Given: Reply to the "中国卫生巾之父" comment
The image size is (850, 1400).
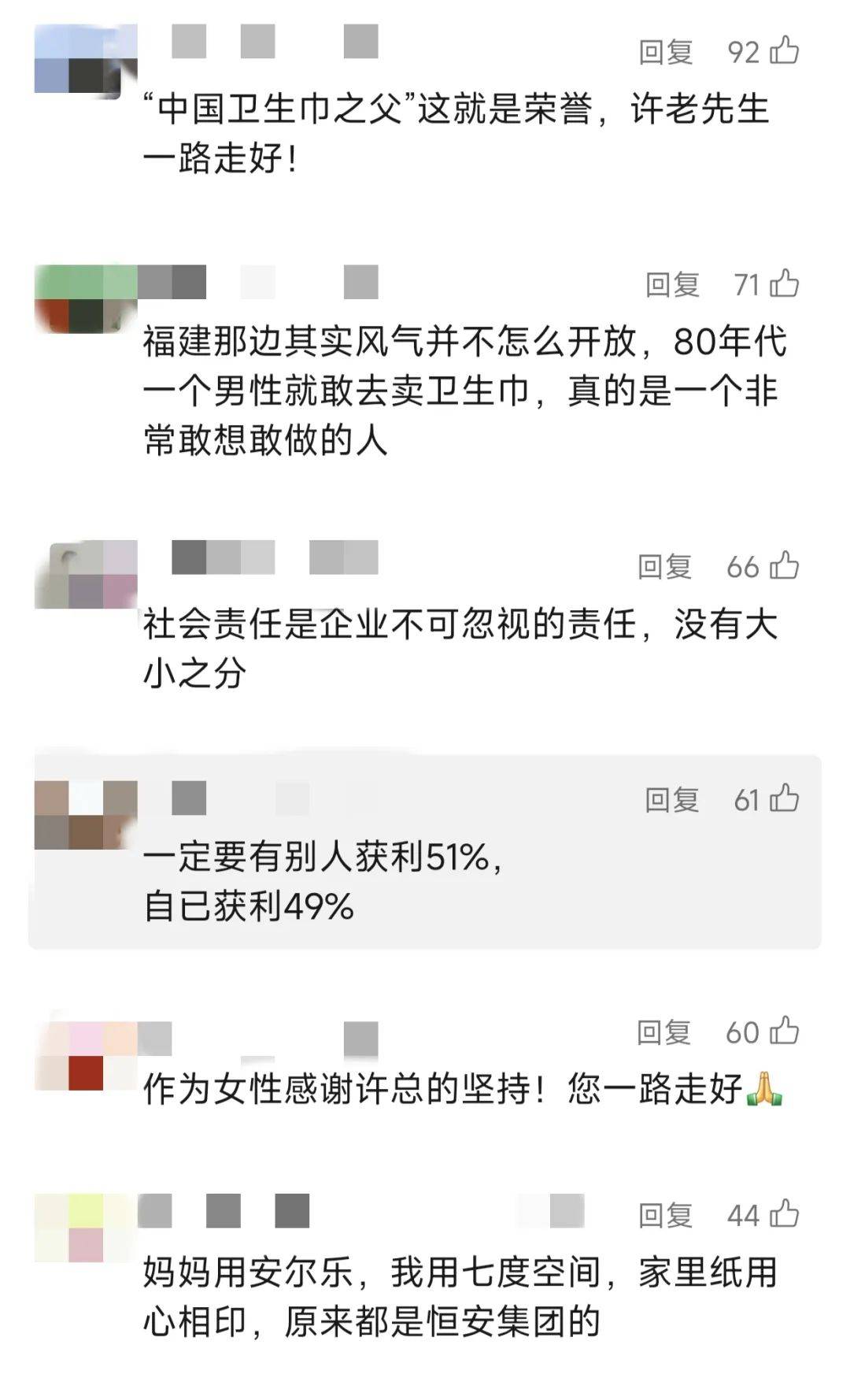Looking at the screenshot, I should [665, 52].
